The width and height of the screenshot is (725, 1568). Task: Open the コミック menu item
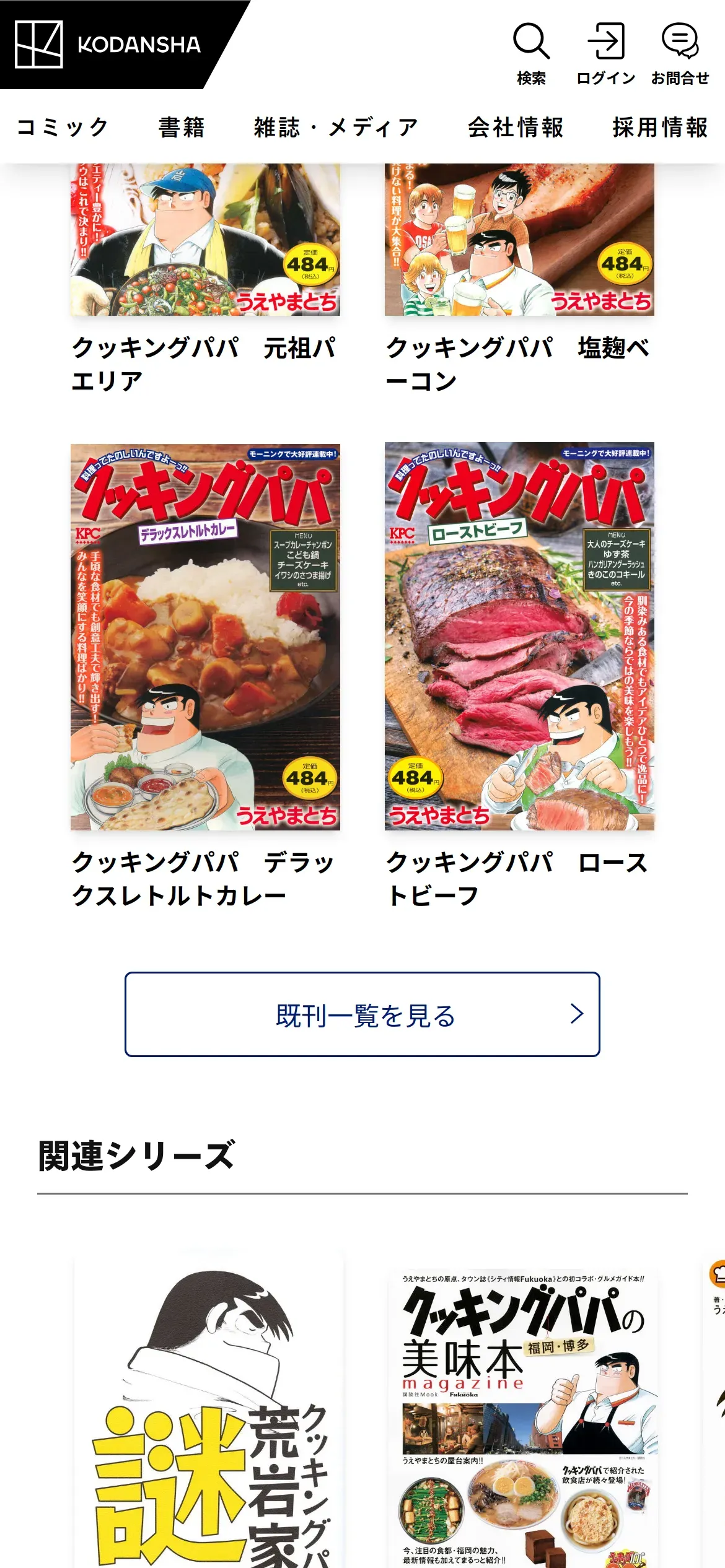click(63, 128)
